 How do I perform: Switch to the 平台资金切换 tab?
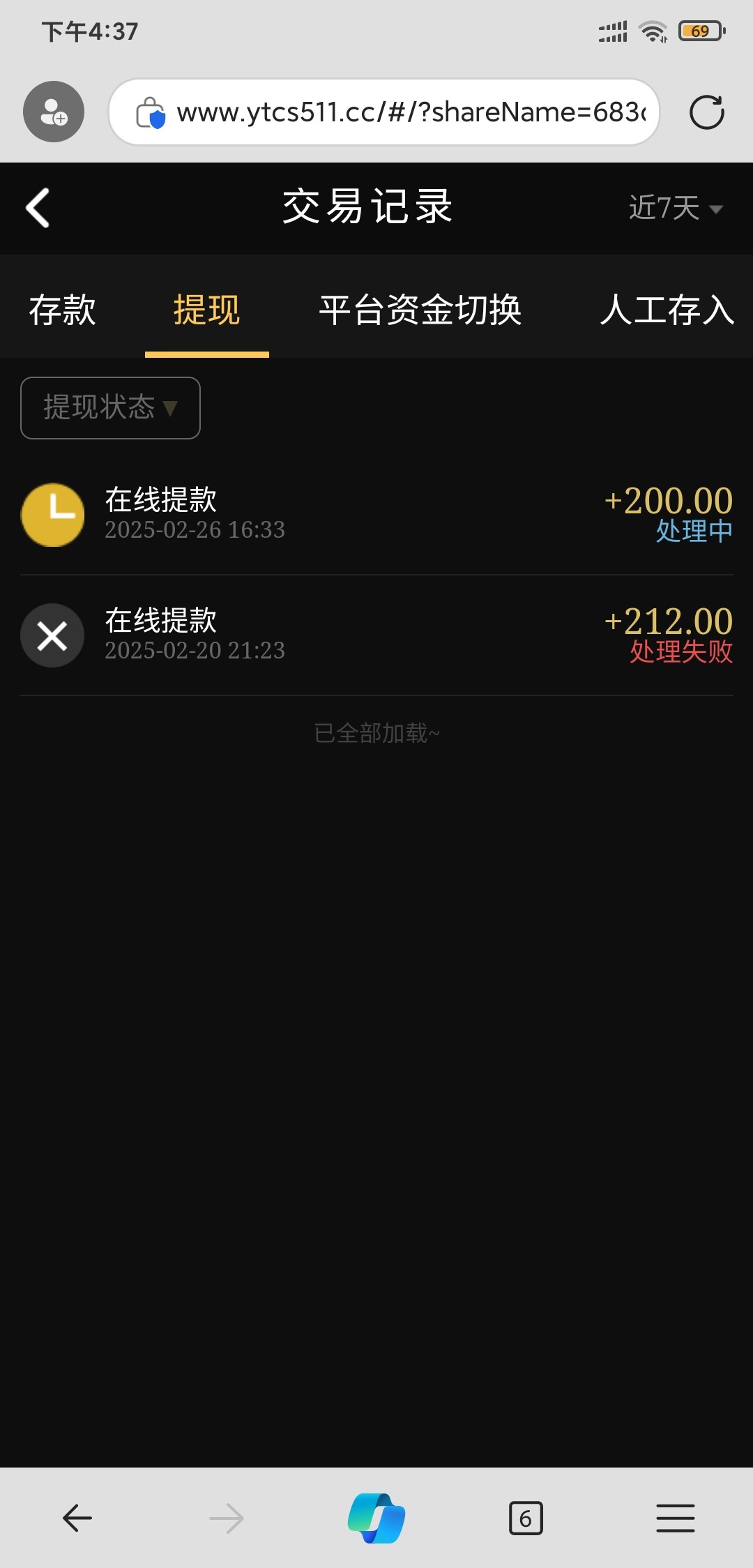point(420,310)
